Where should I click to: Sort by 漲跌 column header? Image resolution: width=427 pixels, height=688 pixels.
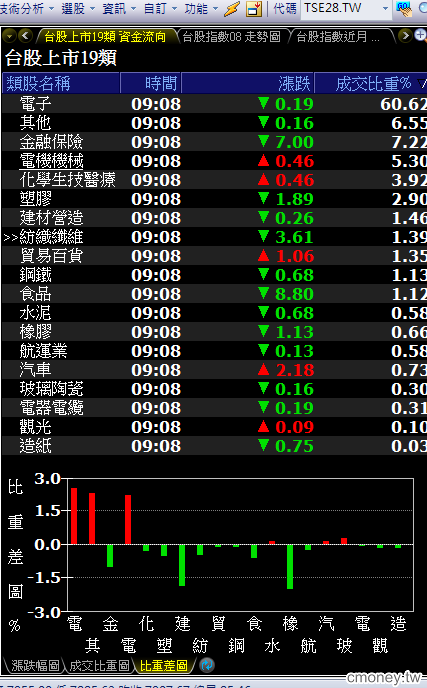pyautogui.click(x=248, y=83)
